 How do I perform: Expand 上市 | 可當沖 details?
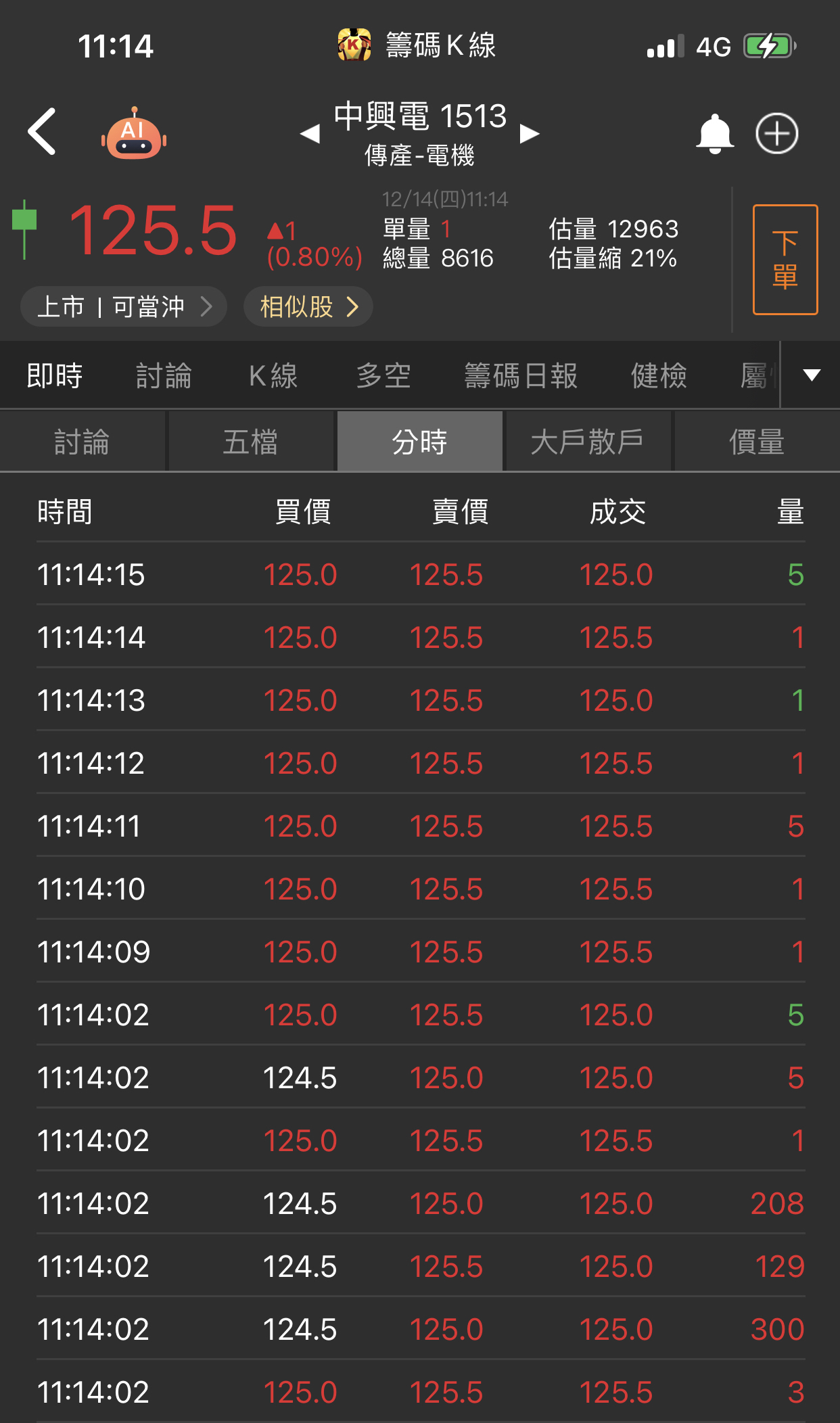pyautogui.click(x=123, y=306)
